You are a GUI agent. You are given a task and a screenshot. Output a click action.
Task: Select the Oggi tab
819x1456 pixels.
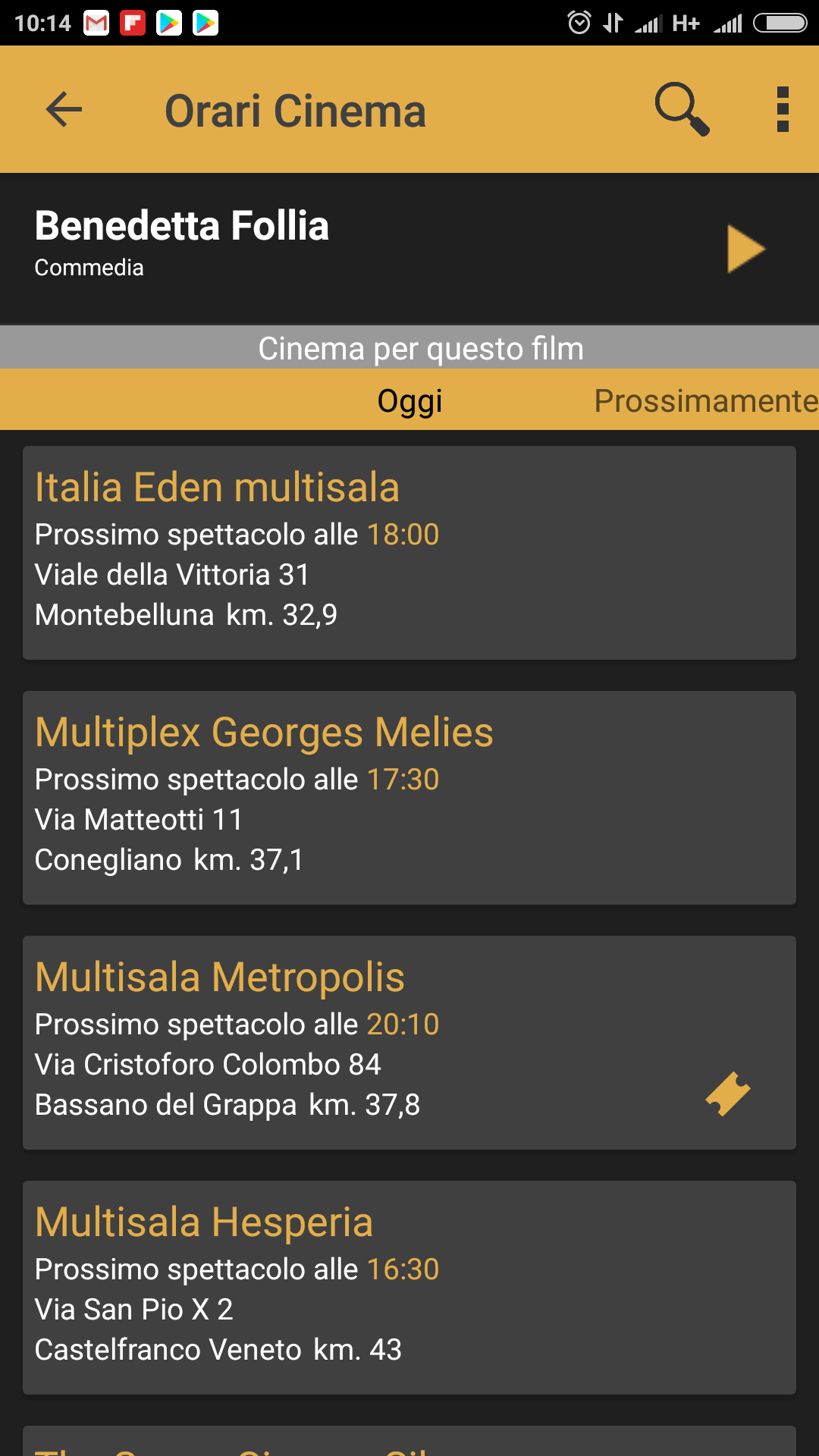tap(409, 400)
